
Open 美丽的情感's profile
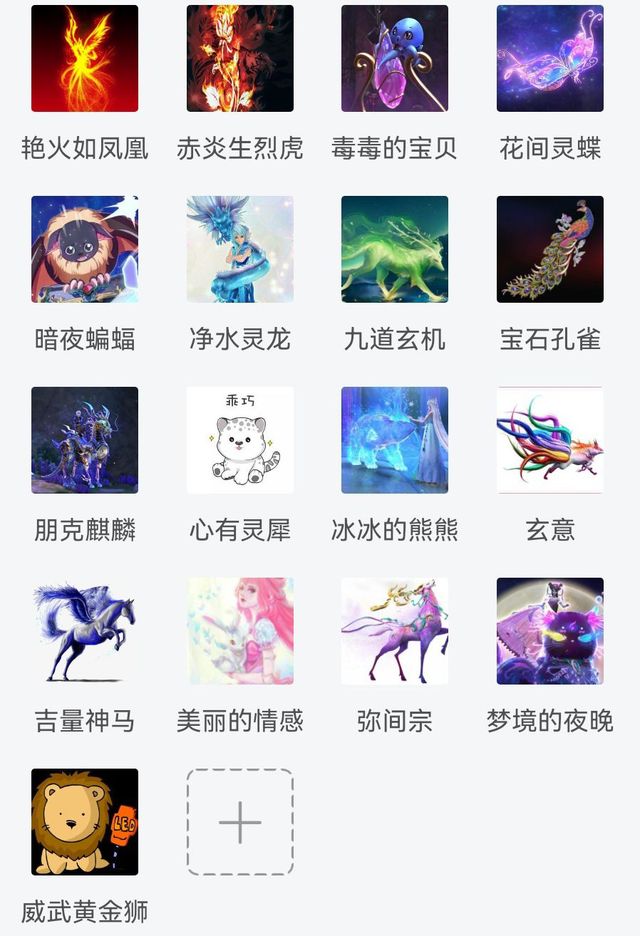click(x=240, y=631)
